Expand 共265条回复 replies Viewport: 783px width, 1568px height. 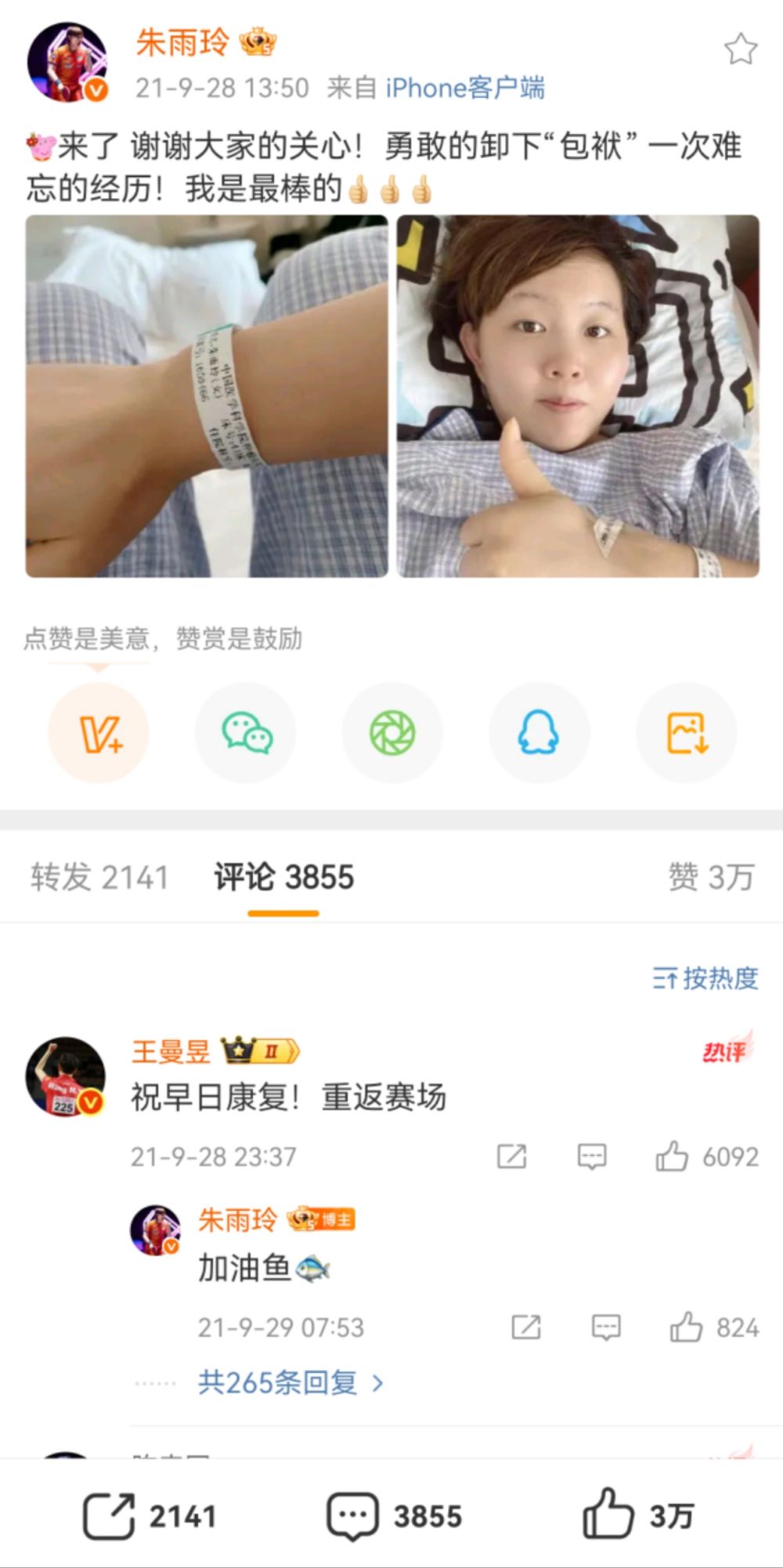(x=290, y=1383)
